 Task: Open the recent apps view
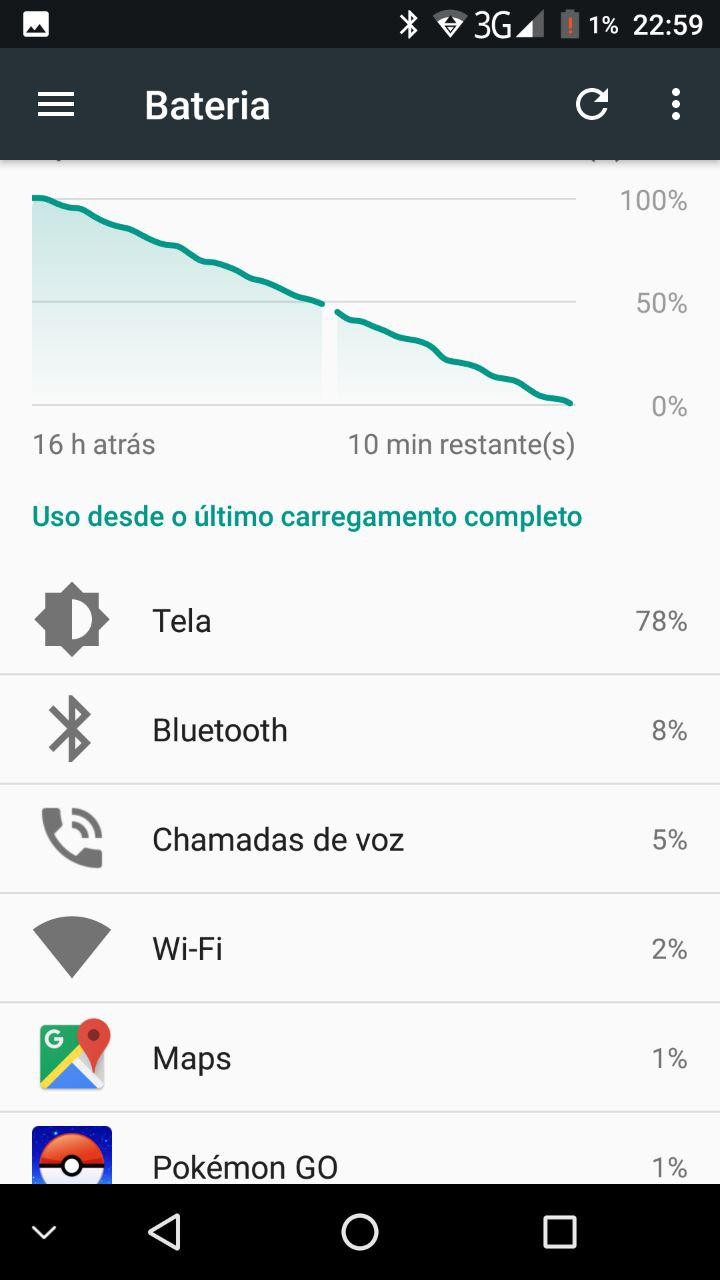[559, 1232]
